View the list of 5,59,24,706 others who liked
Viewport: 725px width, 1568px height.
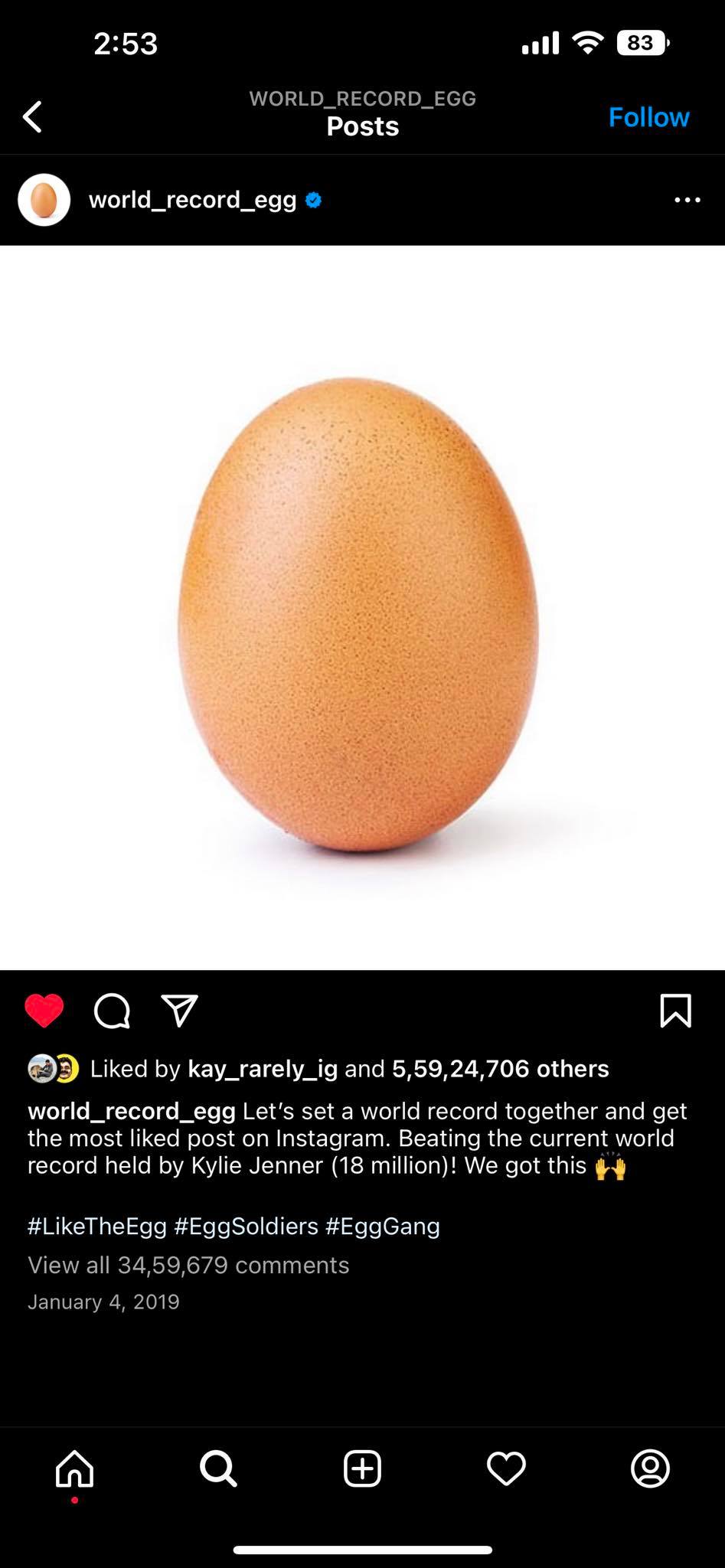(x=500, y=1069)
